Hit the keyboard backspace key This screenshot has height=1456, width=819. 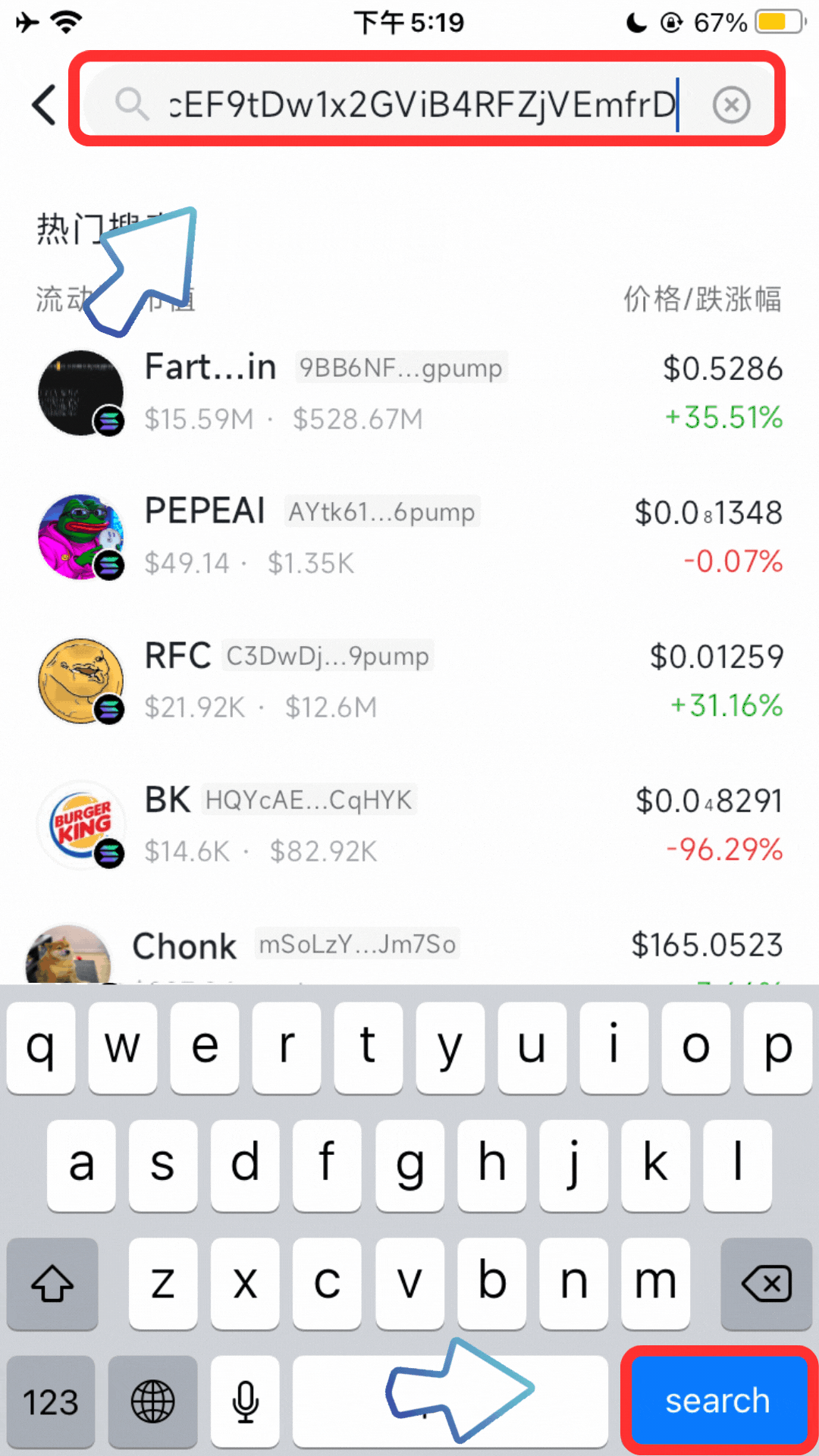click(766, 1283)
